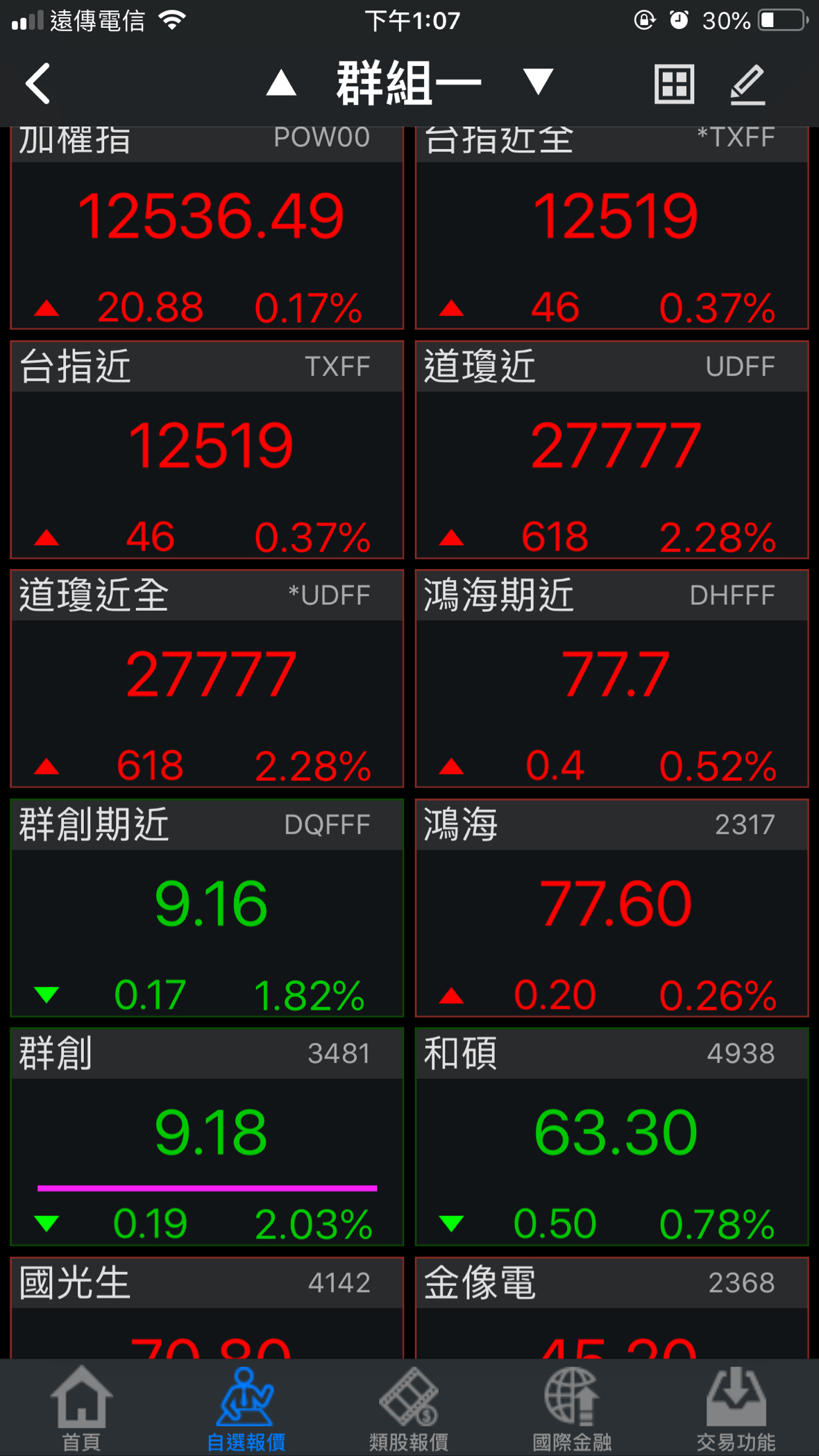Open the 鴻海 2317 stock card

pos(611,908)
